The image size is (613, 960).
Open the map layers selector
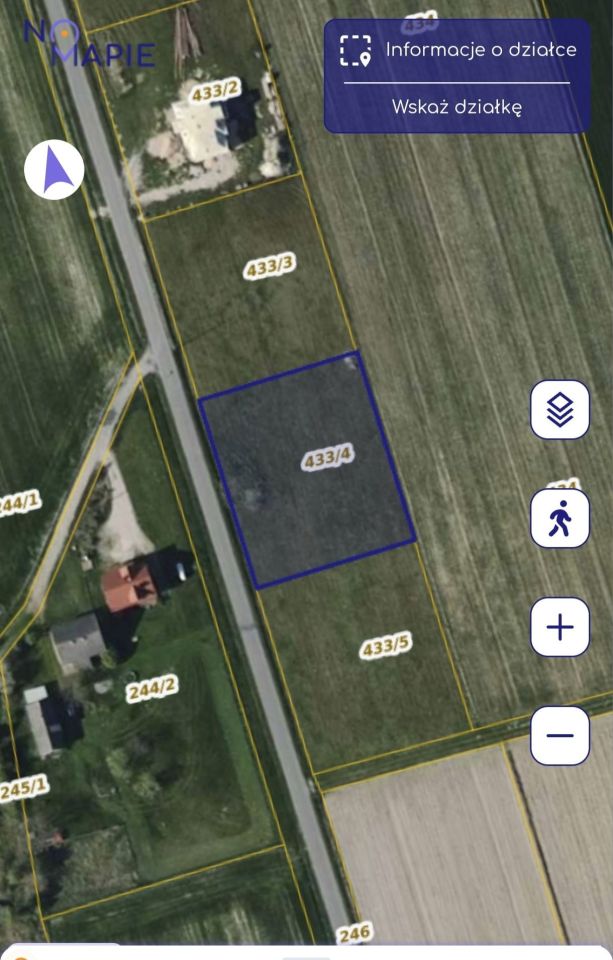point(560,410)
